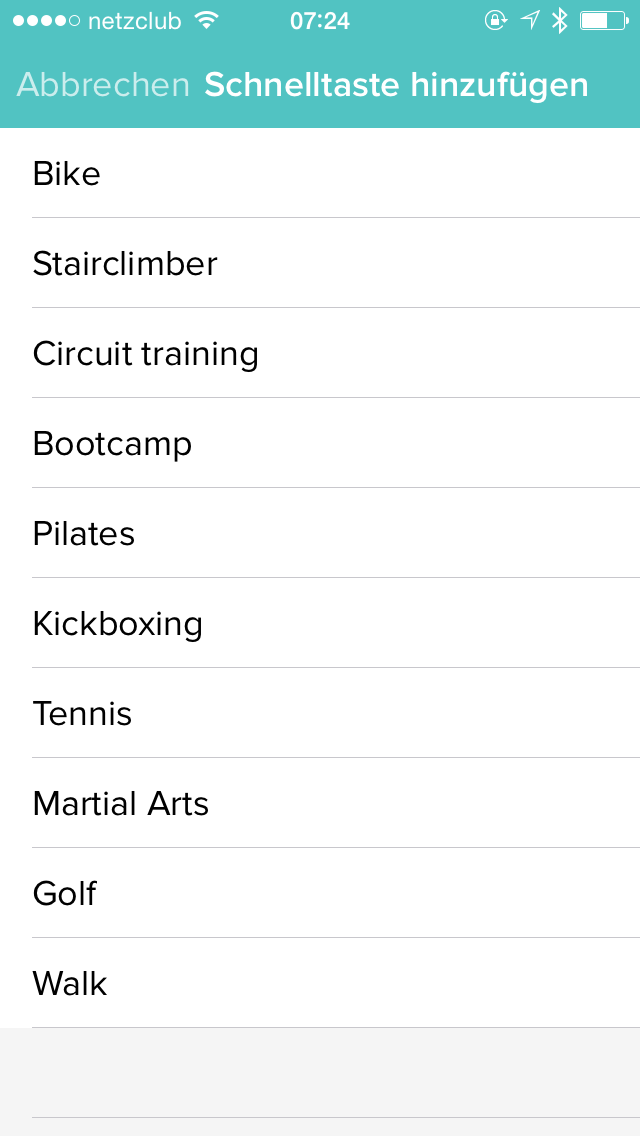Choose Kickboxing activity
Screen dimensions: 640x1136
click(320, 623)
